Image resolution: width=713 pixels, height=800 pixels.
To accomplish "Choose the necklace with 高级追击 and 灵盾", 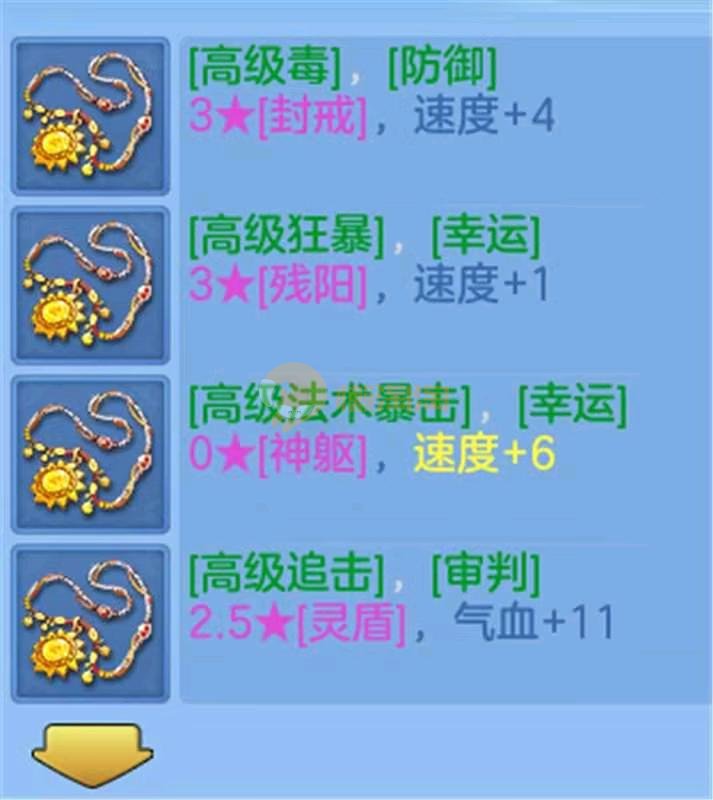I will (90, 624).
